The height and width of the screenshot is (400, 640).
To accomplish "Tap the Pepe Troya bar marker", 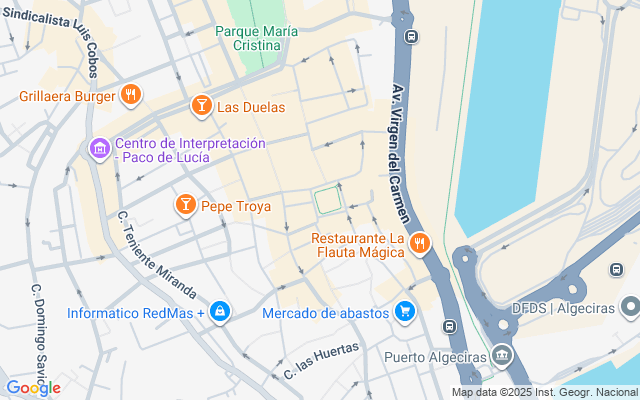I will pyautogui.click(x=185, y=205).
